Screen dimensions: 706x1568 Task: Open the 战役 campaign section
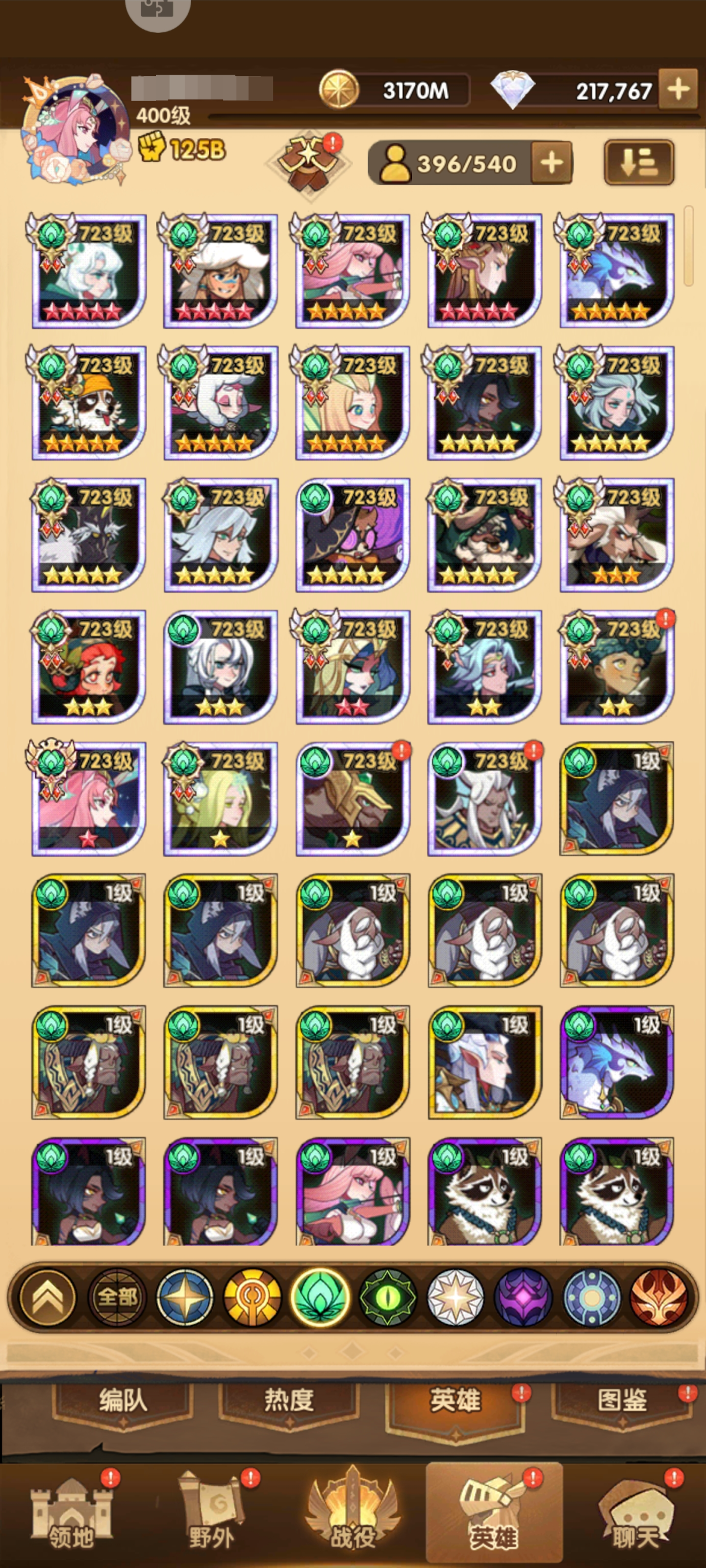pos(352,1516)
